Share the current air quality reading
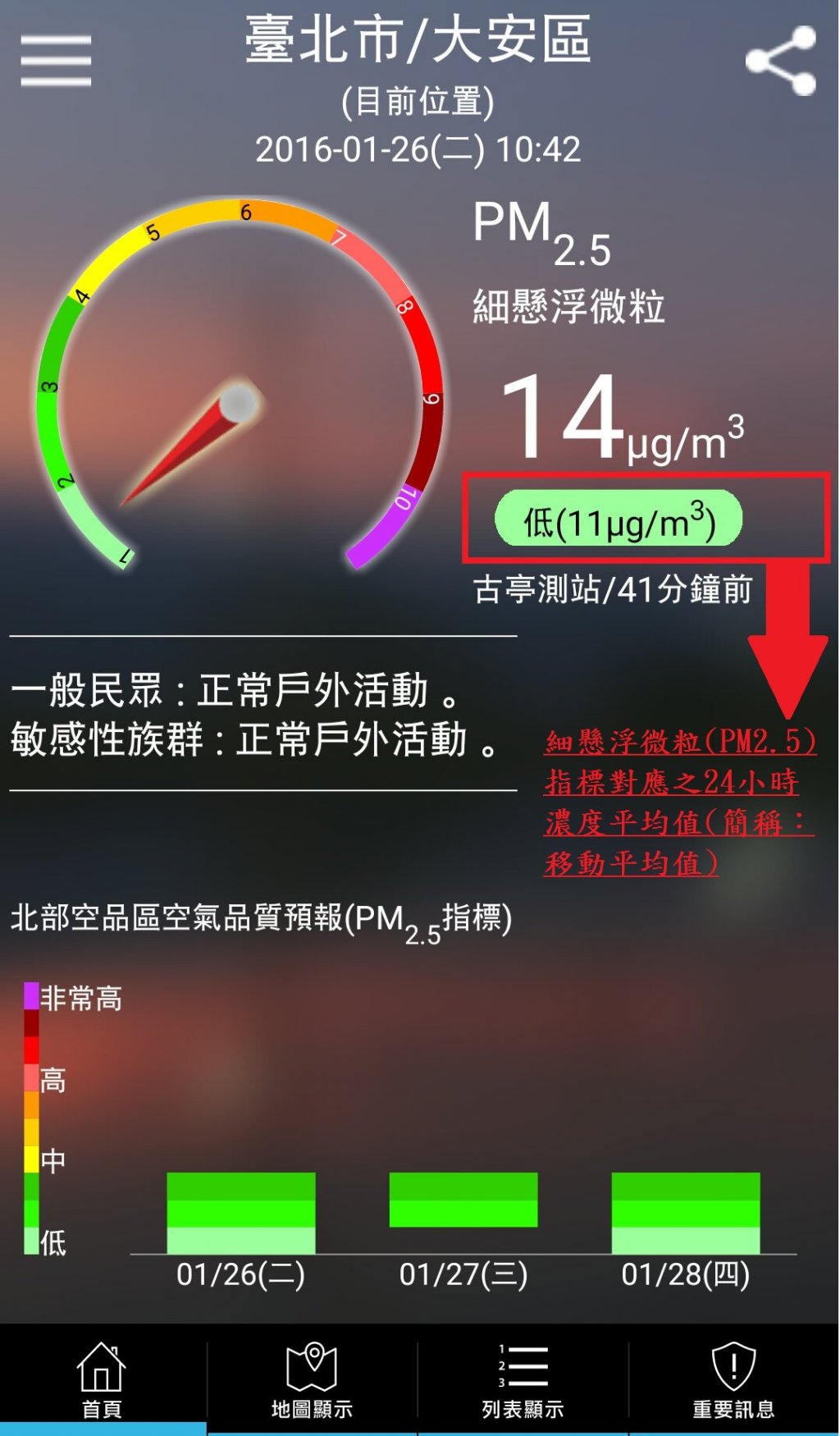The image size is (840, 1436). coord(781,61)
